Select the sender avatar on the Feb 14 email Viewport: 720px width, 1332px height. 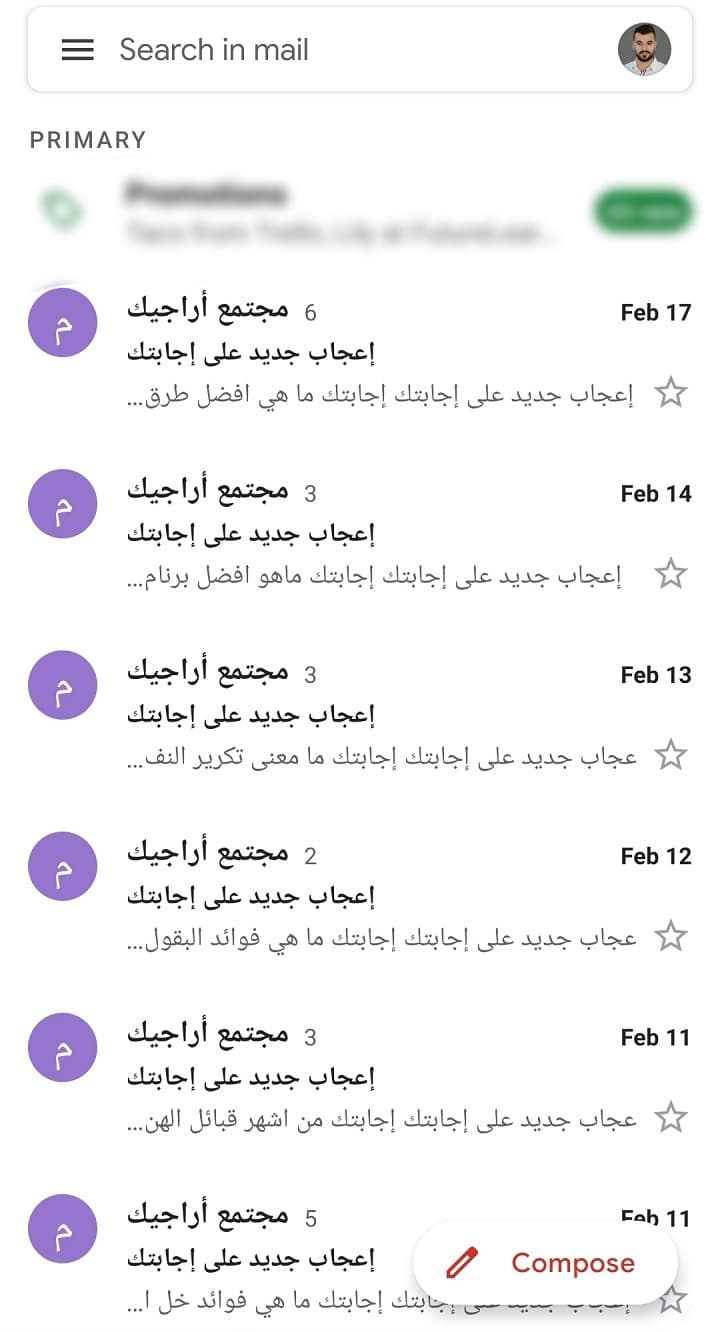tap(62, 503)
